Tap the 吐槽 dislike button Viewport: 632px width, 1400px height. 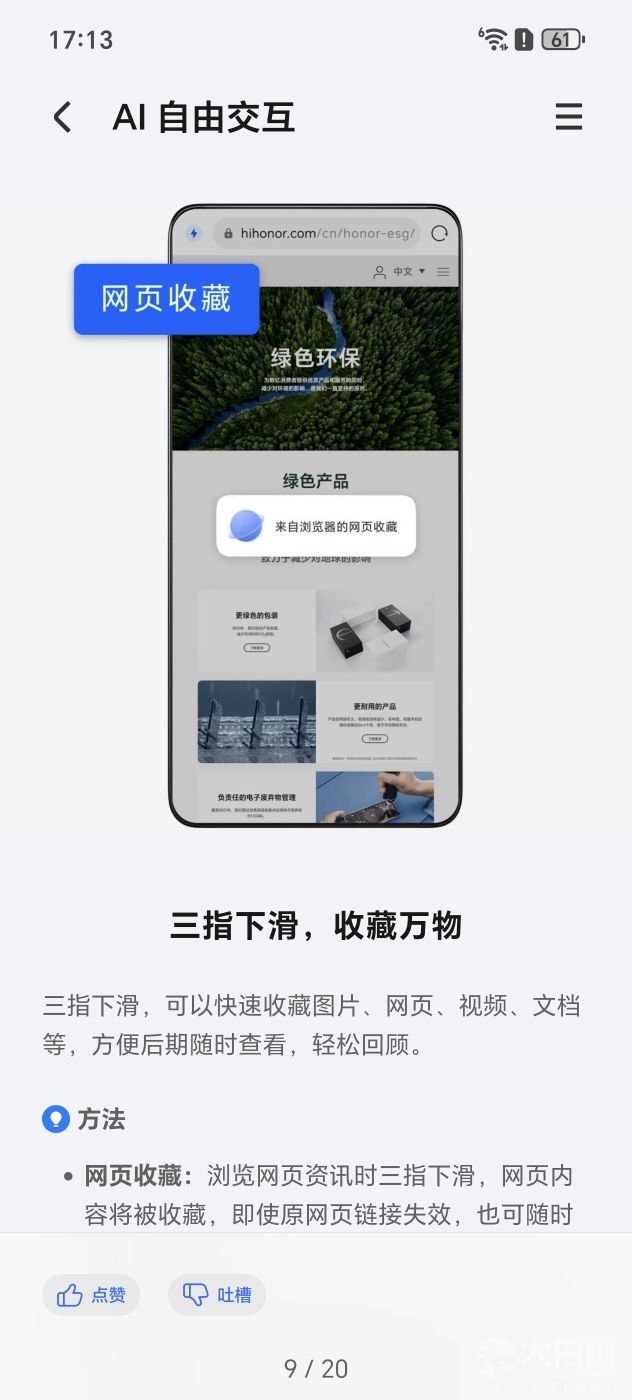[x=217, y=1295]
